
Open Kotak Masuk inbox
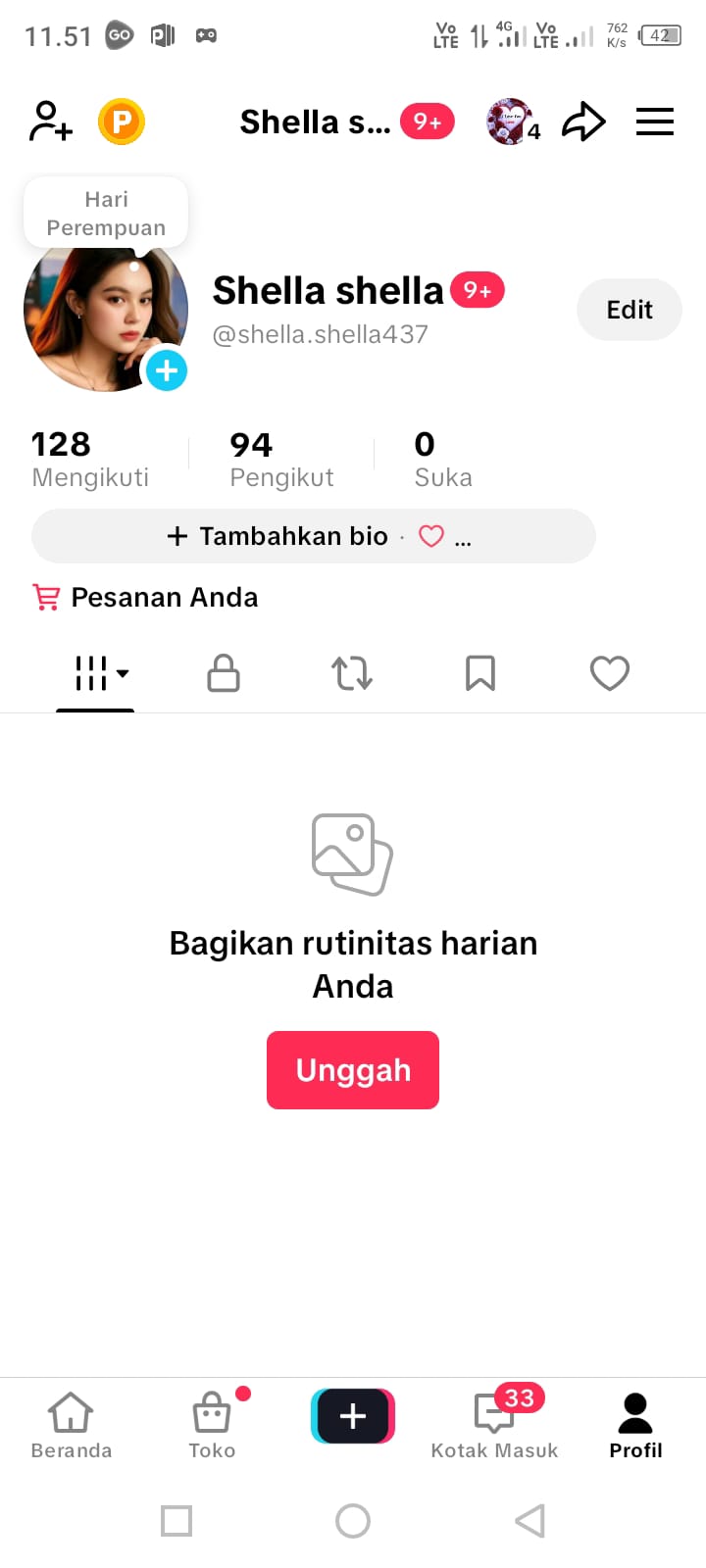point(494,1426)
